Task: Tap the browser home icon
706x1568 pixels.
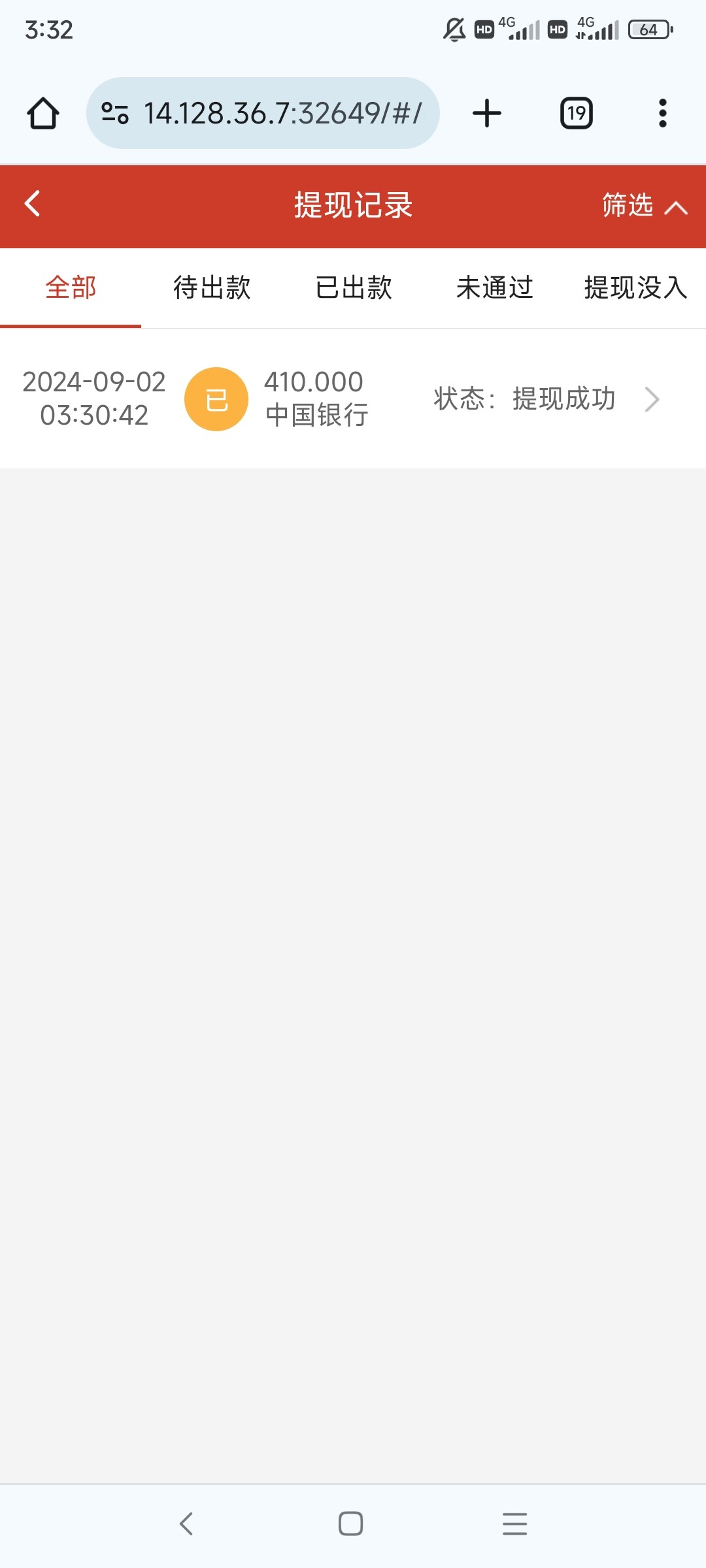Action: 43,113
